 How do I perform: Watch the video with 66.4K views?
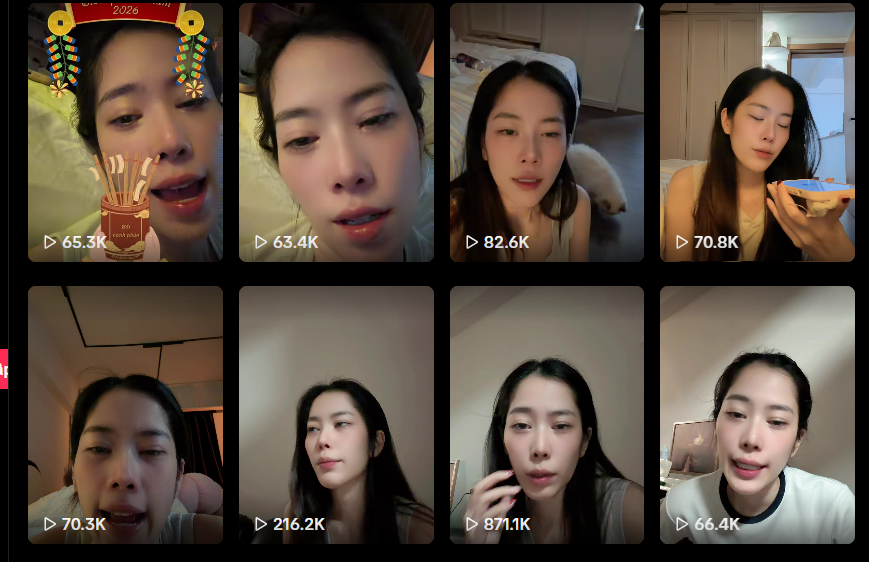757,415
